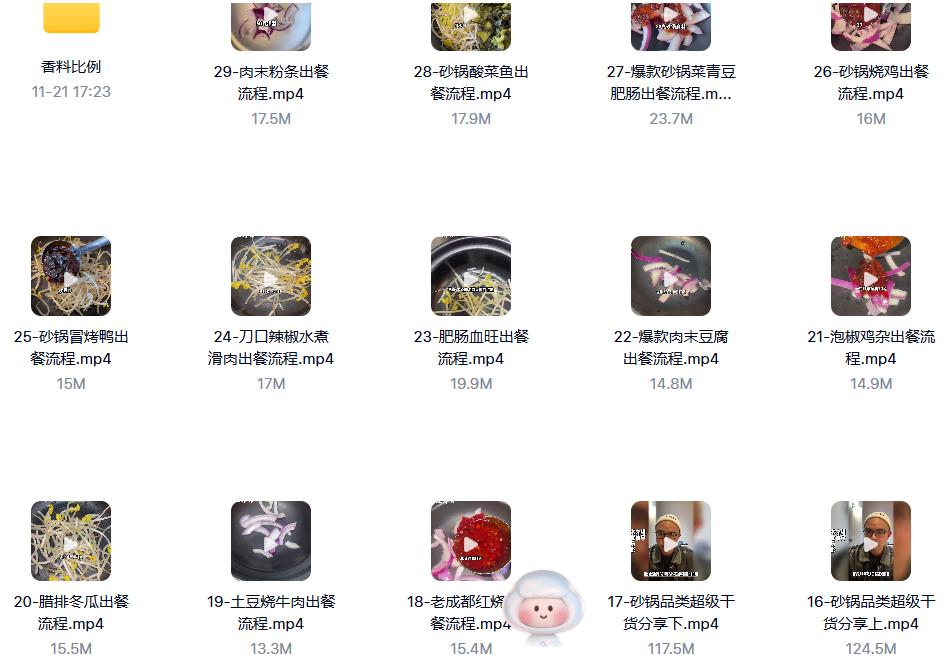Open the 20-腊排冬瓜出餐流程.mp4 file
Viewport: 948px width, 659px height.
click(71, 542)
